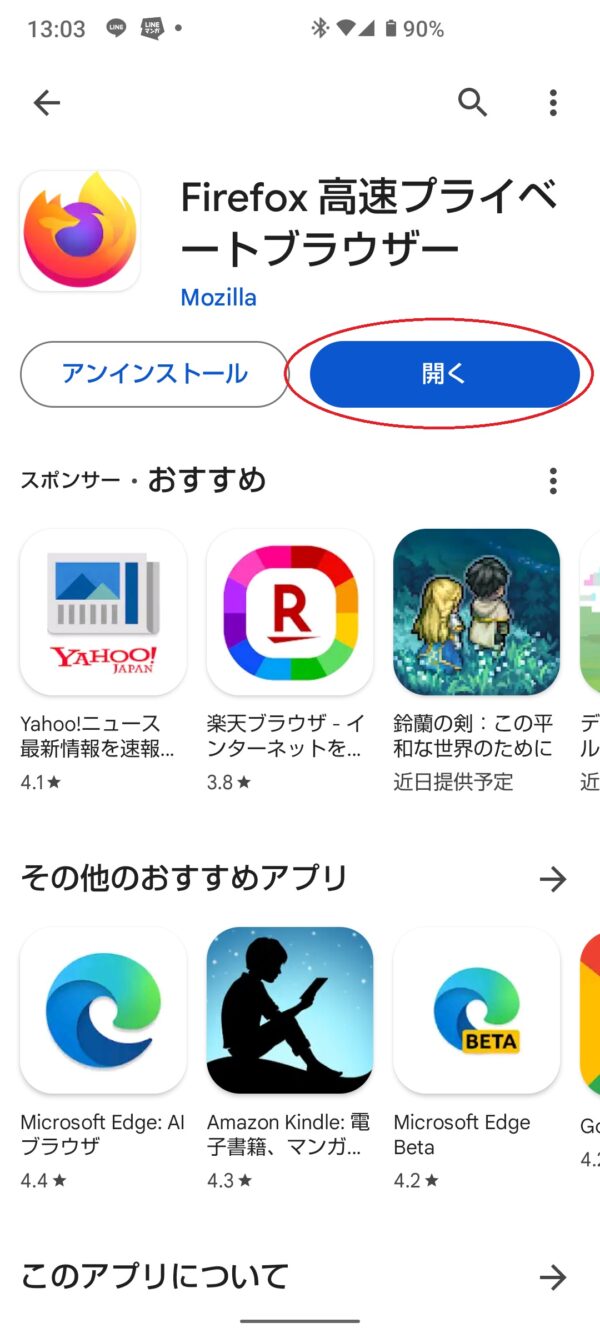This screenshot has height=1333, width=600.
Task: Go back with the top arrow
Action: [x=47, y=102]
